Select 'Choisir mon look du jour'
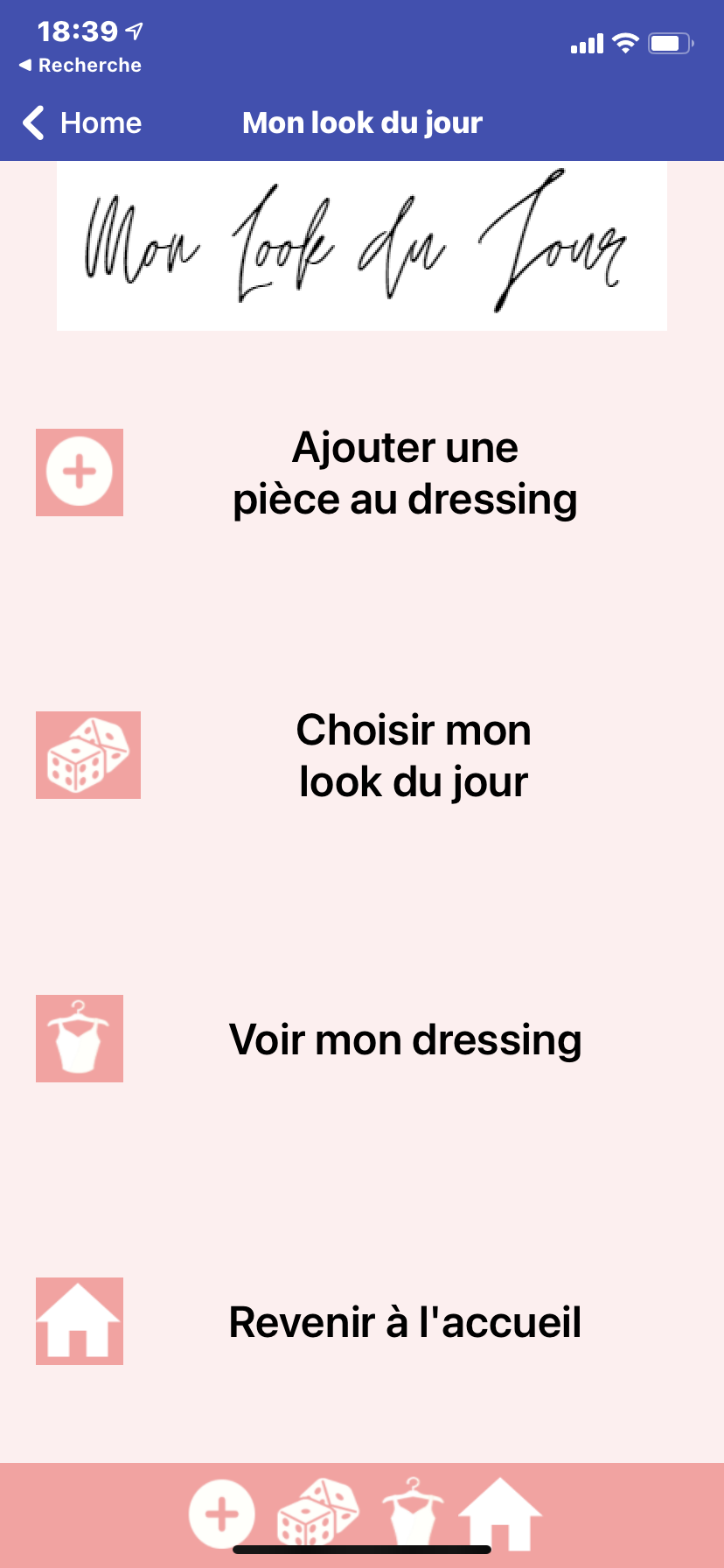The image size is (724, 1568). [413, 756]
